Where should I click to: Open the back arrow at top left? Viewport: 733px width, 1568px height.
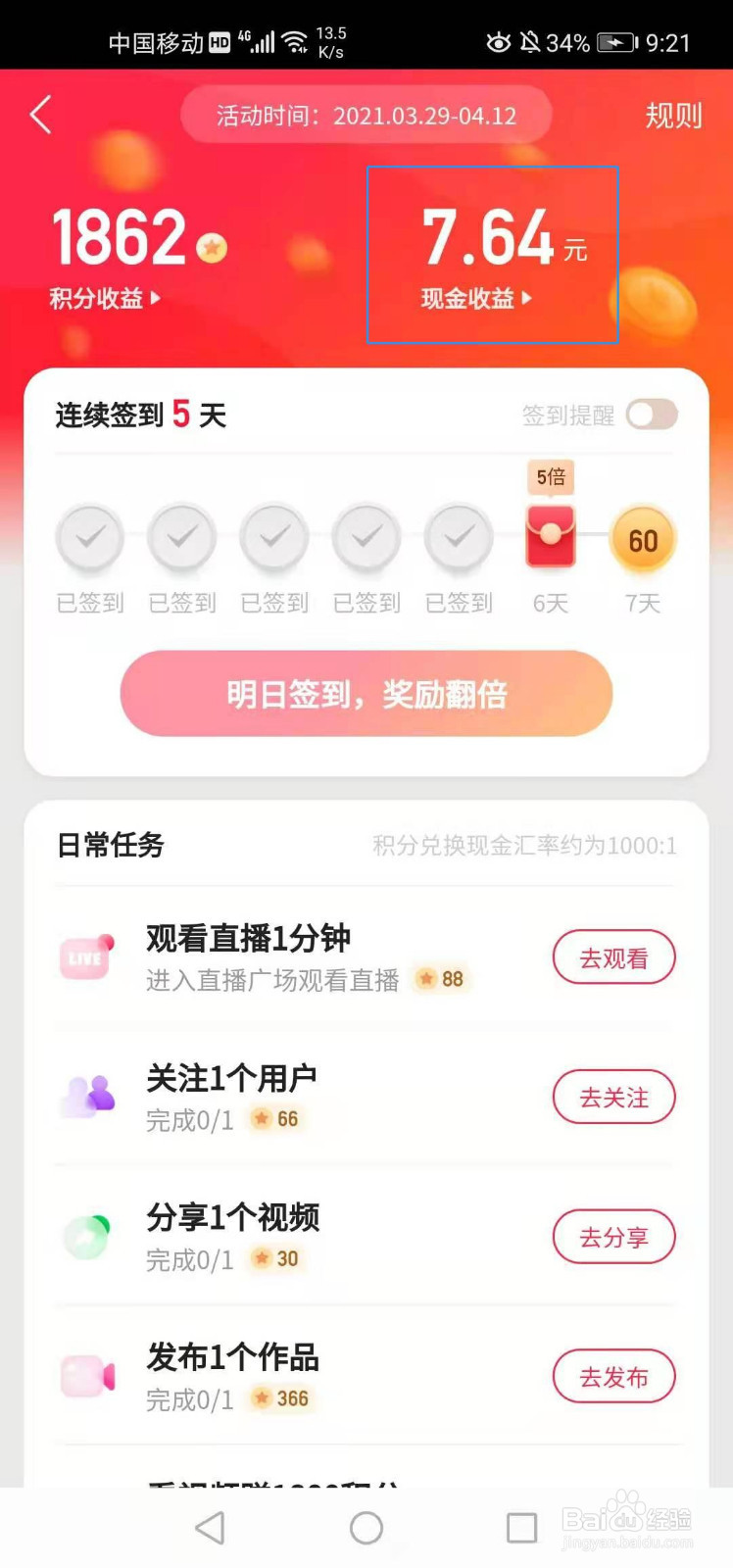[40, 115]
